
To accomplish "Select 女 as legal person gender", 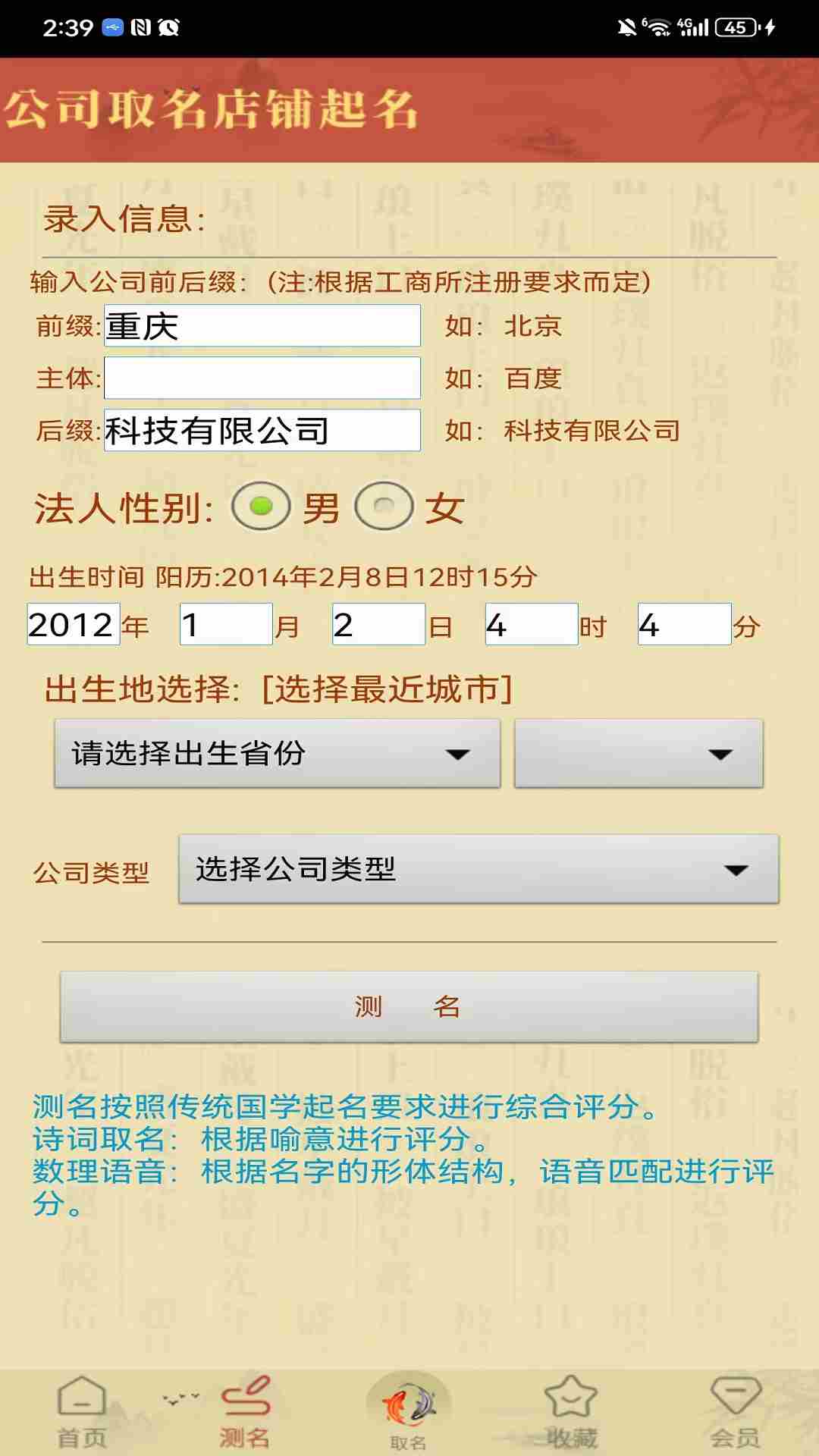I will click(384, 507).
